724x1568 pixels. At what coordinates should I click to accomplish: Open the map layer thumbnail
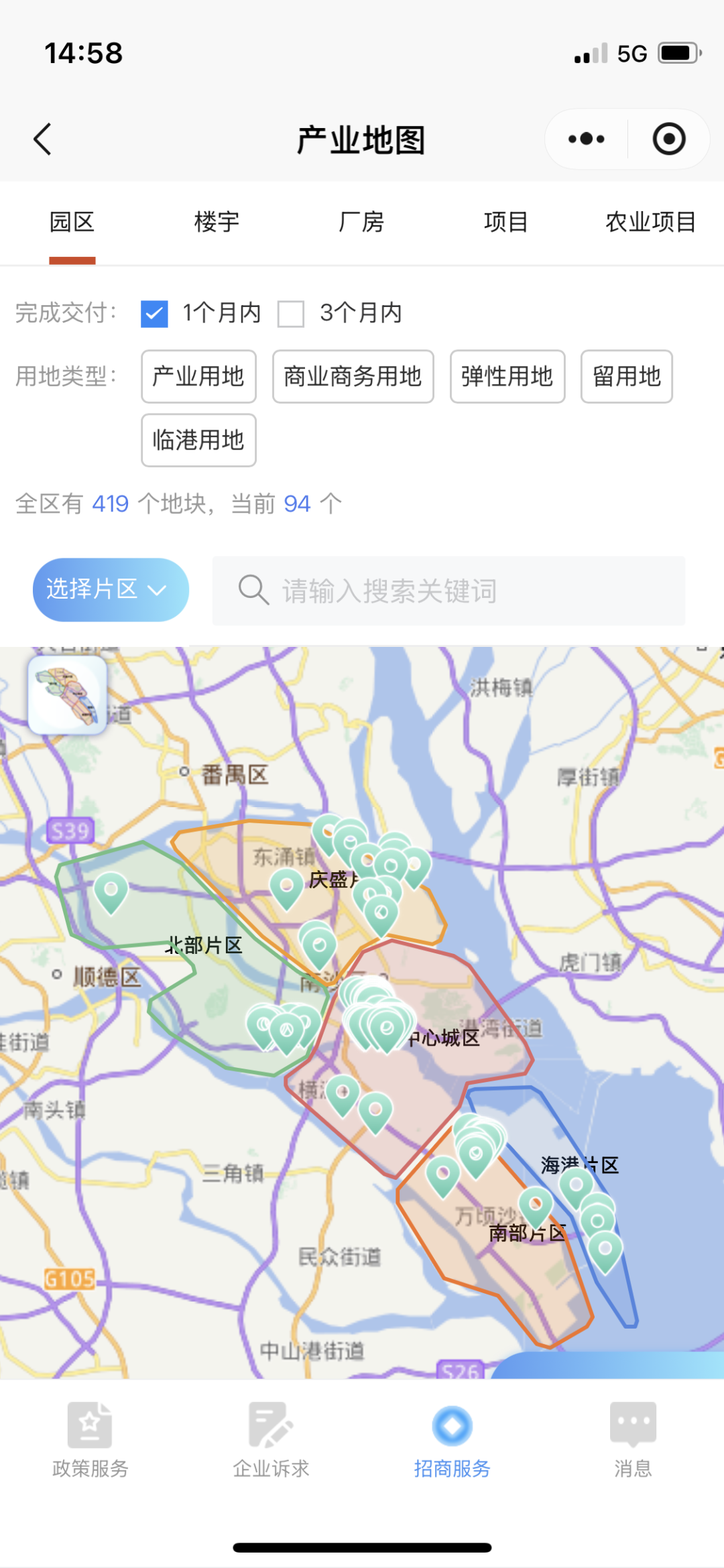(x=67, y=695)
